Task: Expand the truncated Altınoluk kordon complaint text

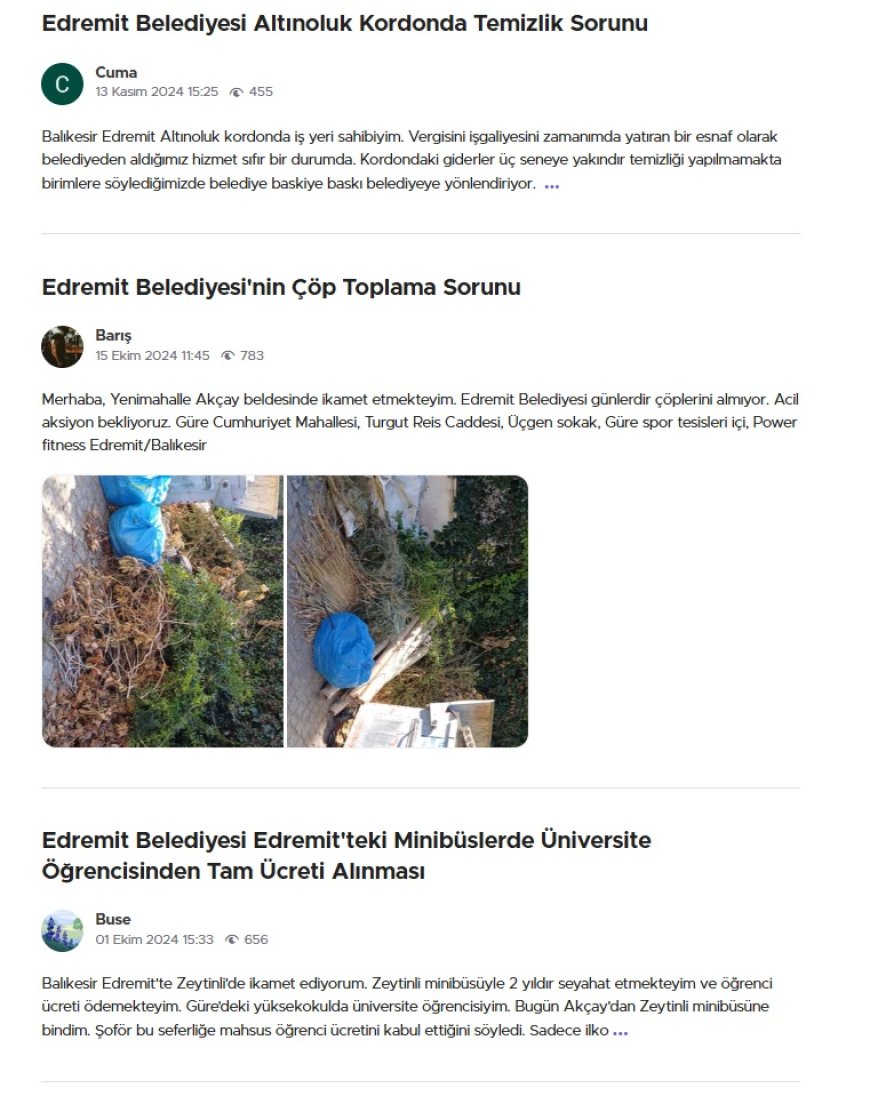Action: click(551, 186)
